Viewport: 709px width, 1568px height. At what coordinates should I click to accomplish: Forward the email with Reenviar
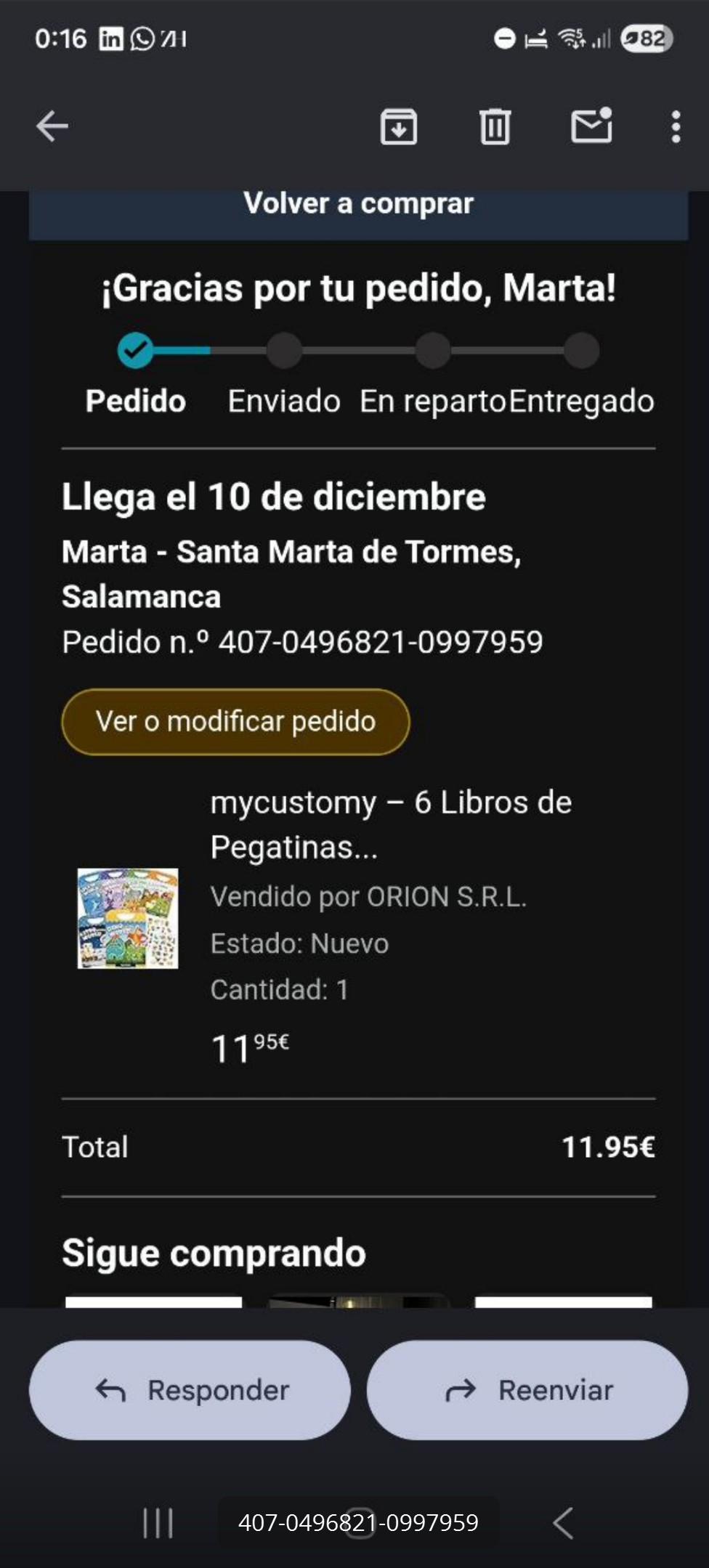pos(527,1390)
